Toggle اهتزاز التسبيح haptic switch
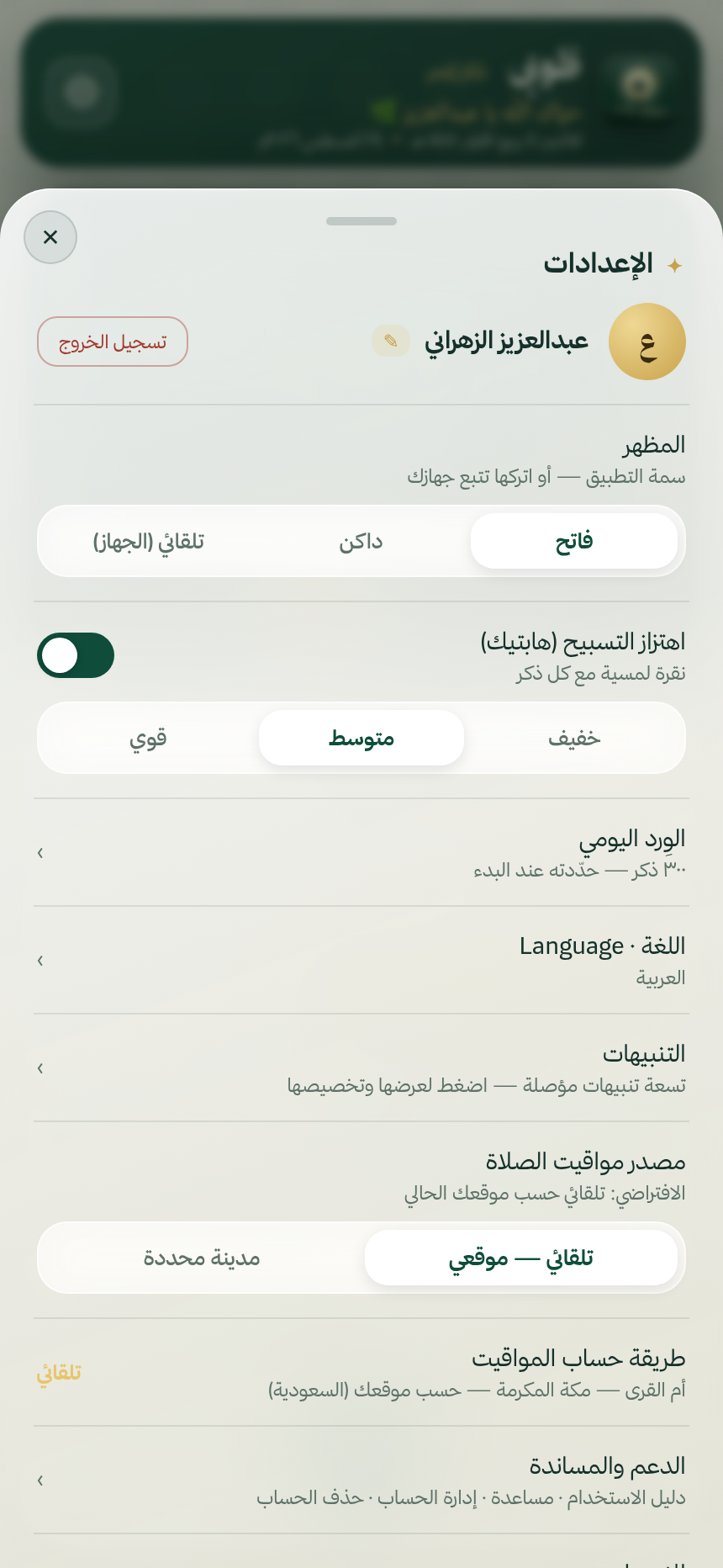The image size is (723, 1568). [x=76, y=655]
